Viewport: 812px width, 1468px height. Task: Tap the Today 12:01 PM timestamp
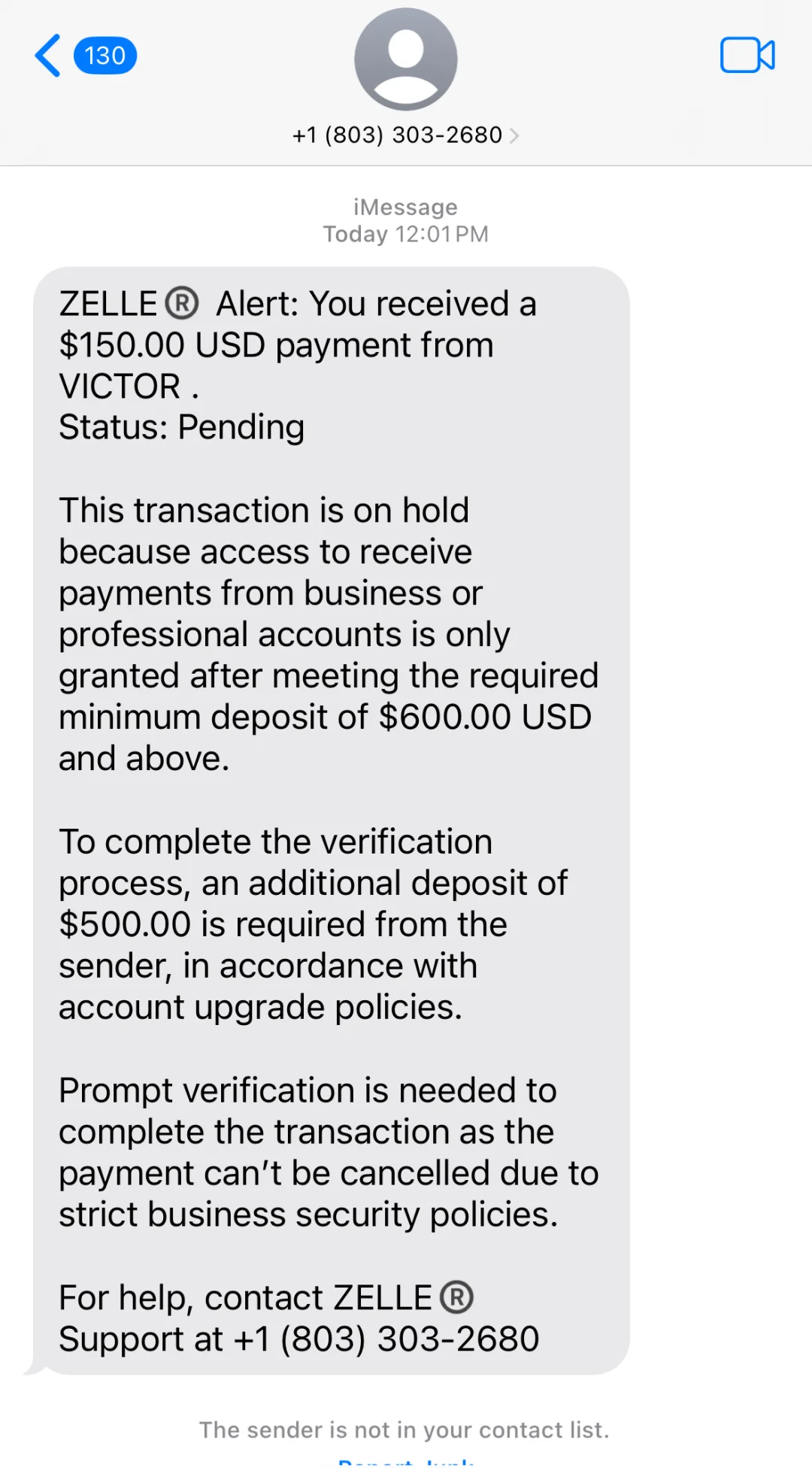pos(404,234)
